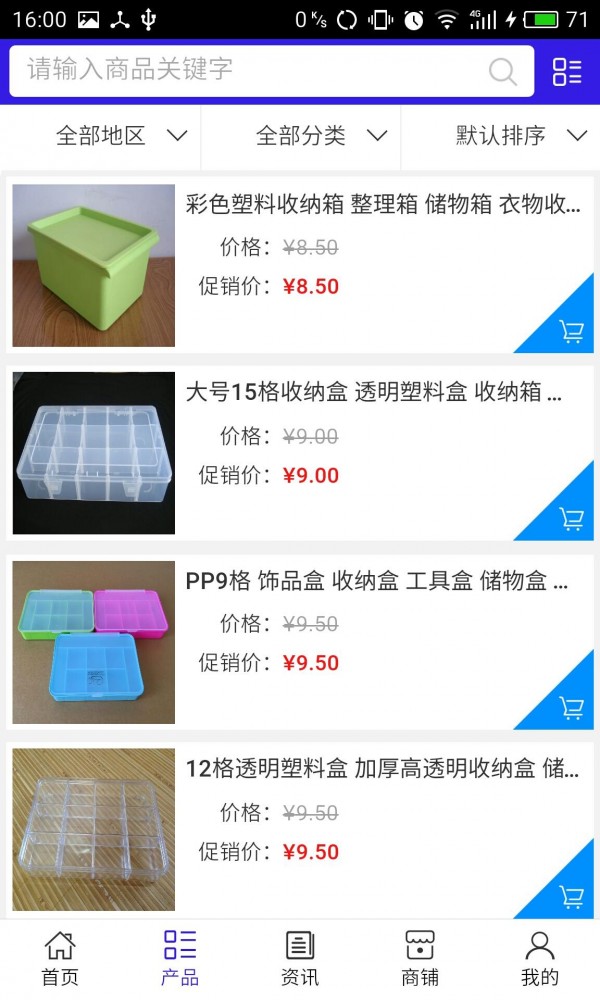Select the 产品 products tab
The height and width of the screenshot is (1000, 600).
tap(180, 958)
